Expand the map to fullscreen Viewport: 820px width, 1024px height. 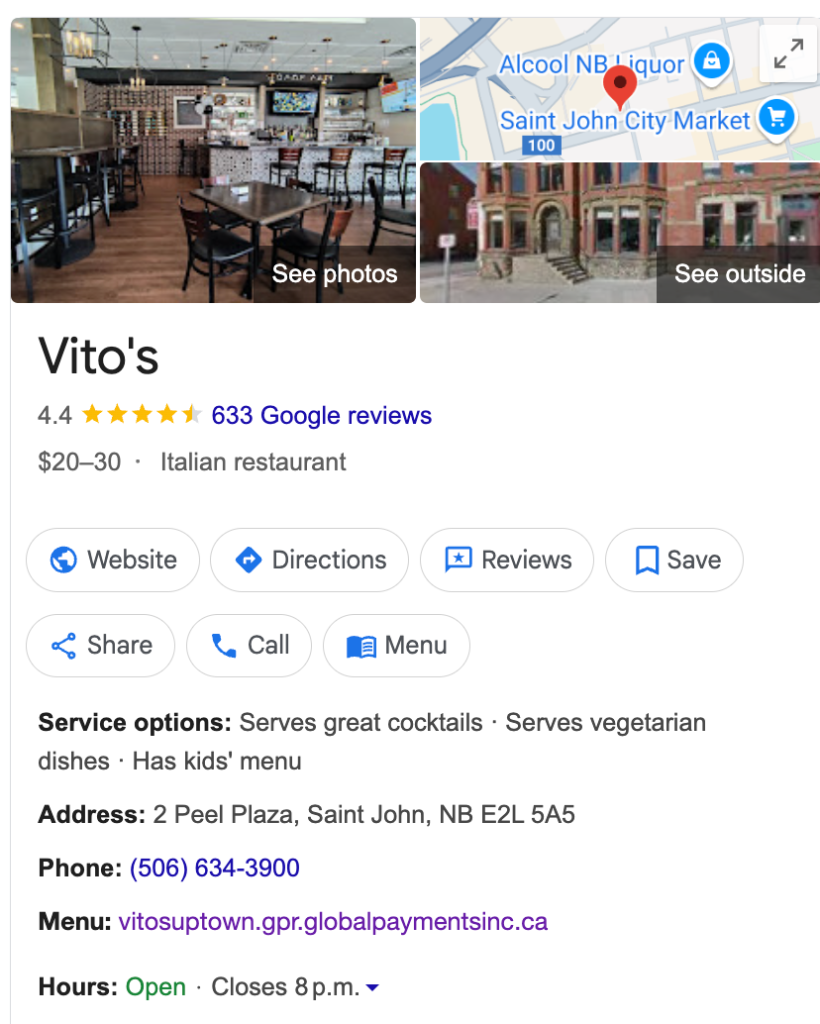click(789, 53)
